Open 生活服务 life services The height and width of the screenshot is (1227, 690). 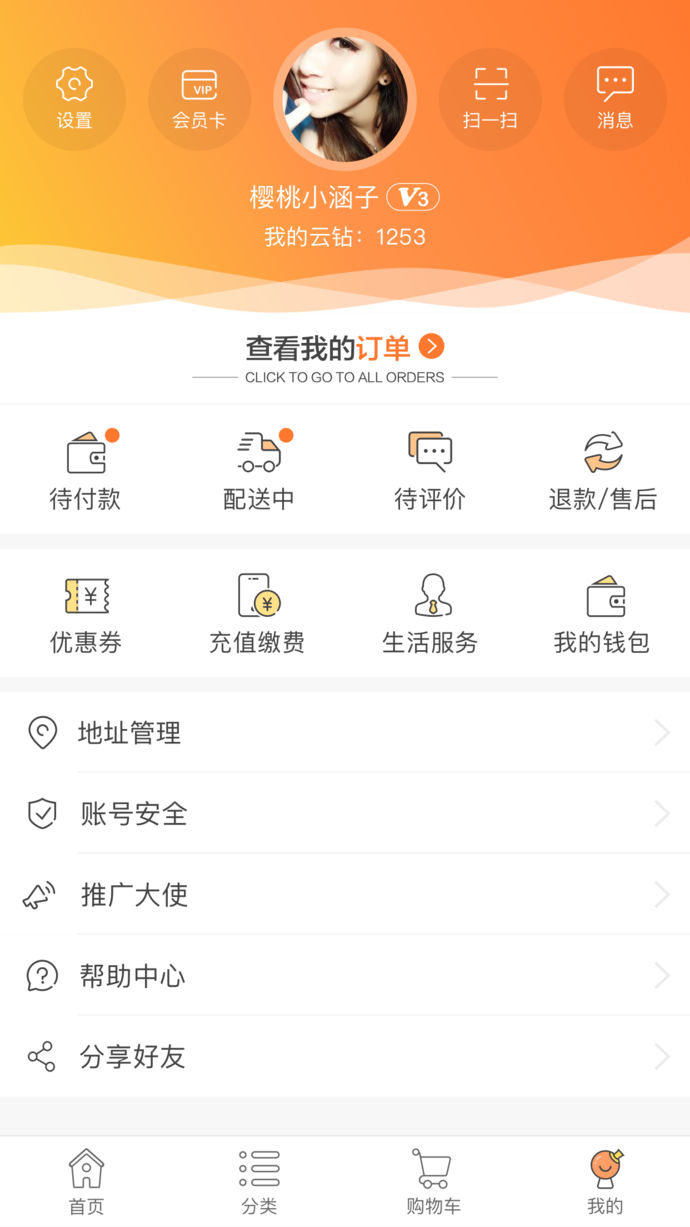(430, 614)
